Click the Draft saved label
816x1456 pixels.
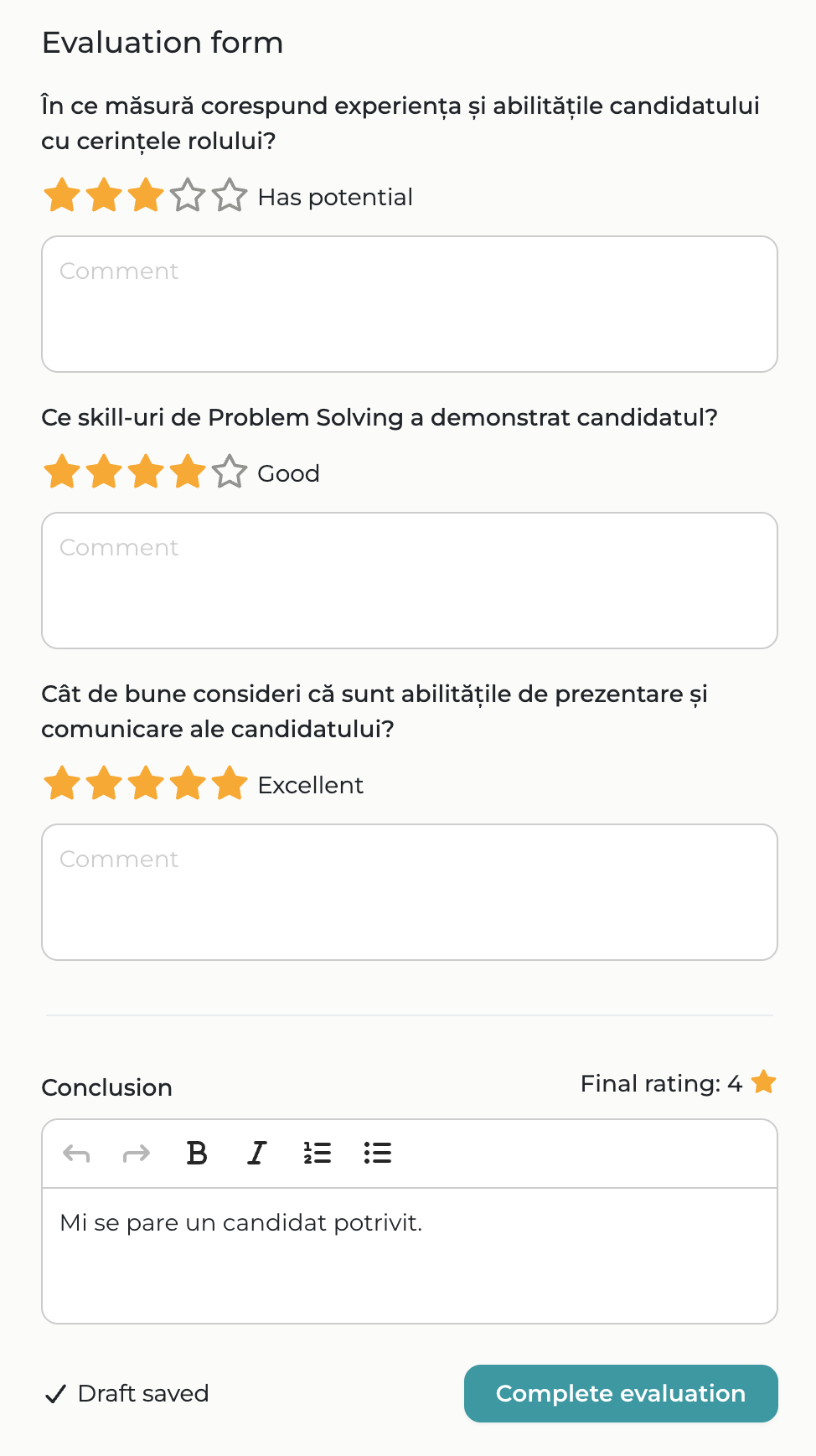[142, 1393]
